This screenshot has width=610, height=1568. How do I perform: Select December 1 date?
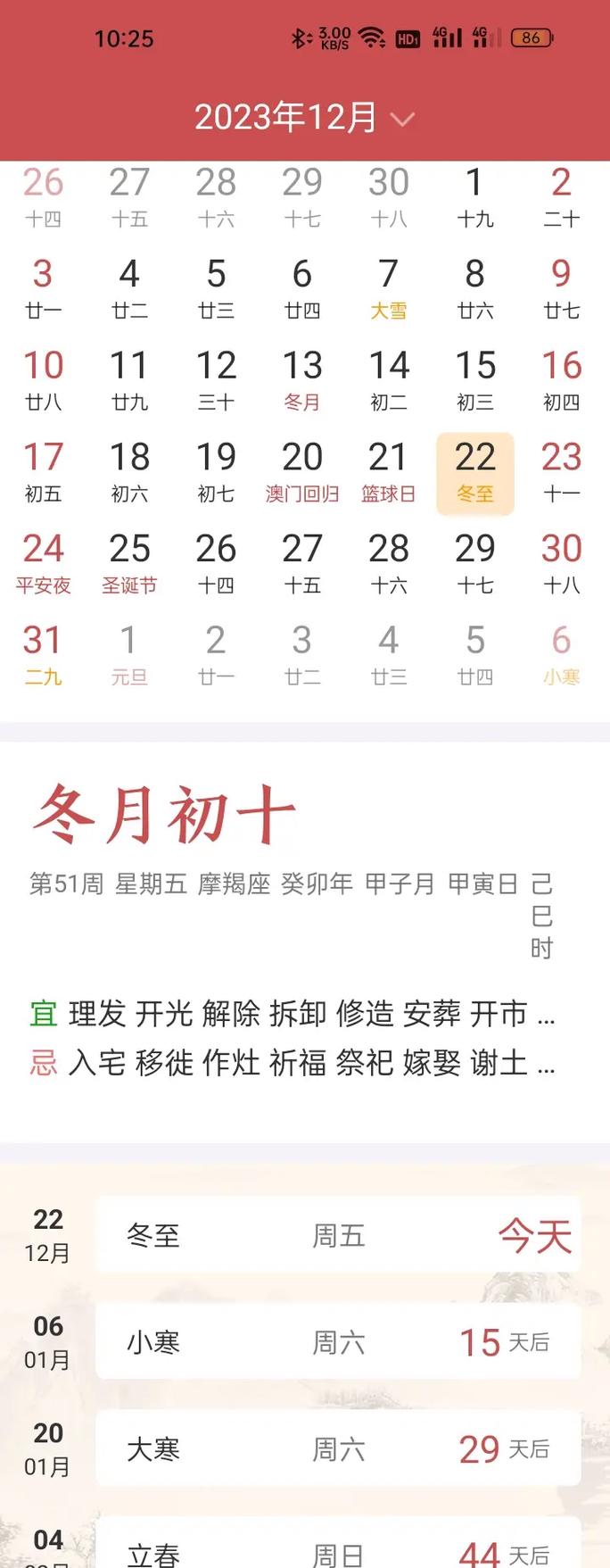click(x=474, y=198)
